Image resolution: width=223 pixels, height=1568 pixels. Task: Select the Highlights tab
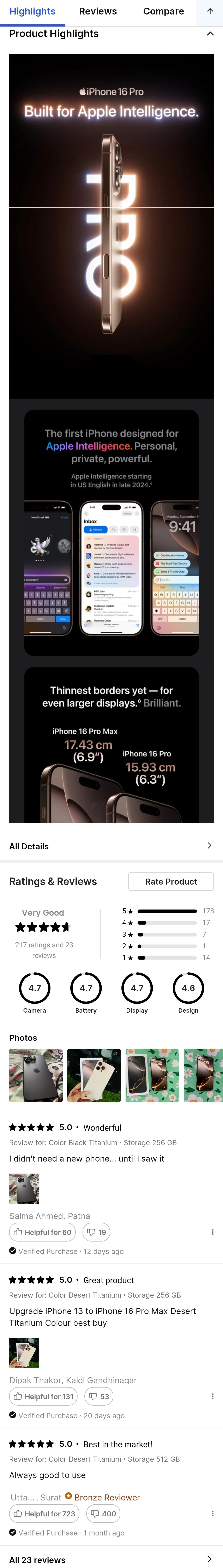tap(32, 12)
